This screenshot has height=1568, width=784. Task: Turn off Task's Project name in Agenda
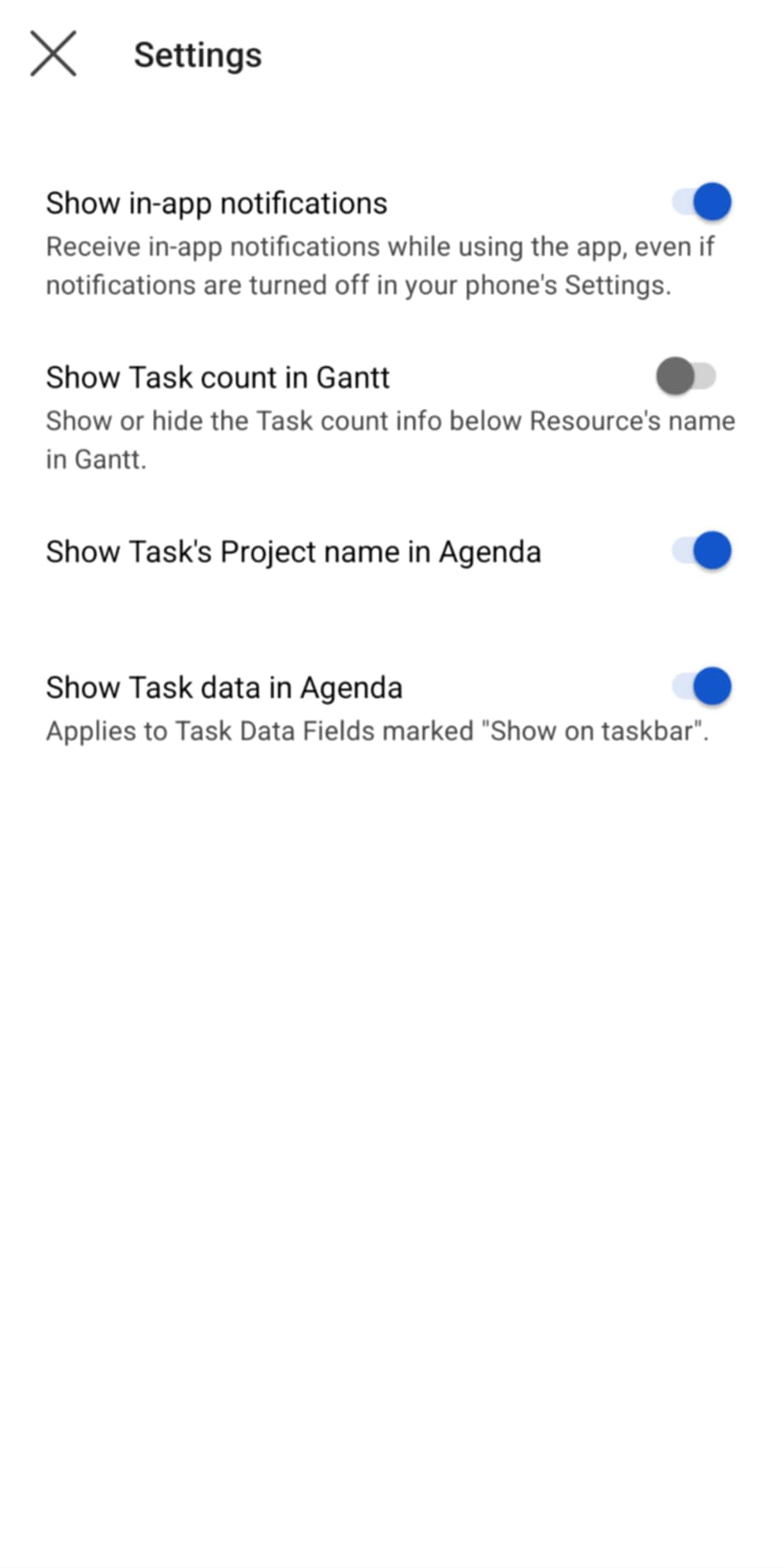pyautogui.click(x=701, y=551)
